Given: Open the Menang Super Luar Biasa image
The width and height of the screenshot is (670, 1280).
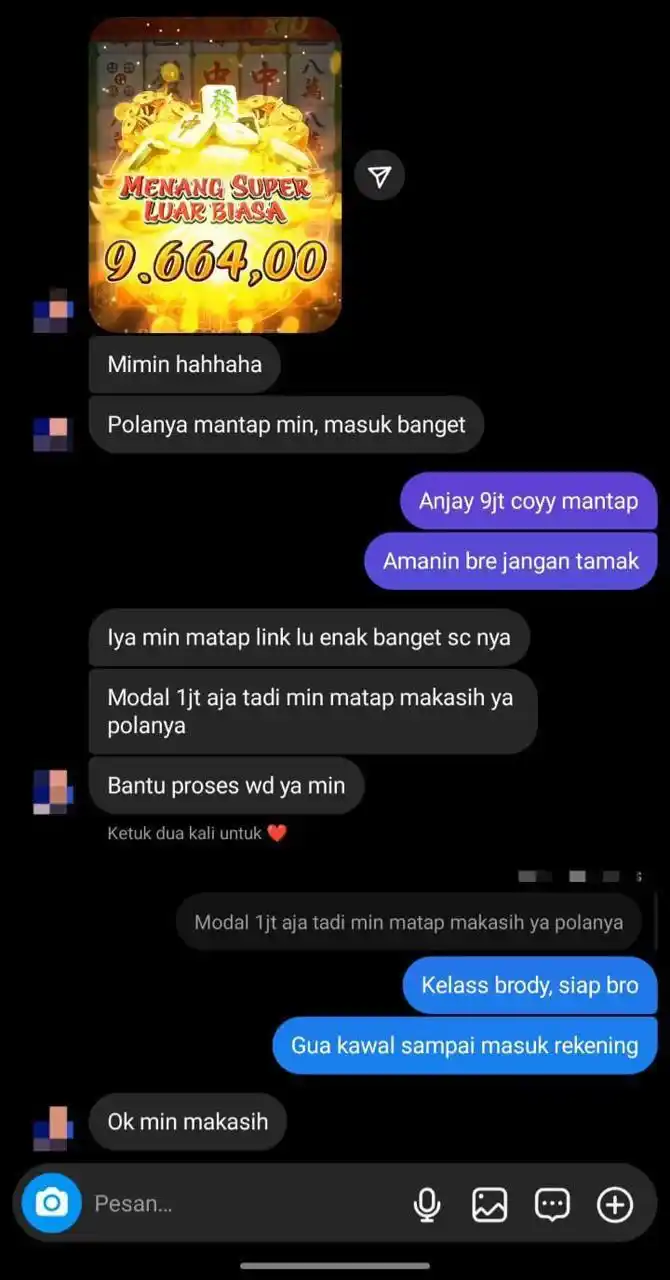Looking at the screenshot, I should [x=215, y=175].
